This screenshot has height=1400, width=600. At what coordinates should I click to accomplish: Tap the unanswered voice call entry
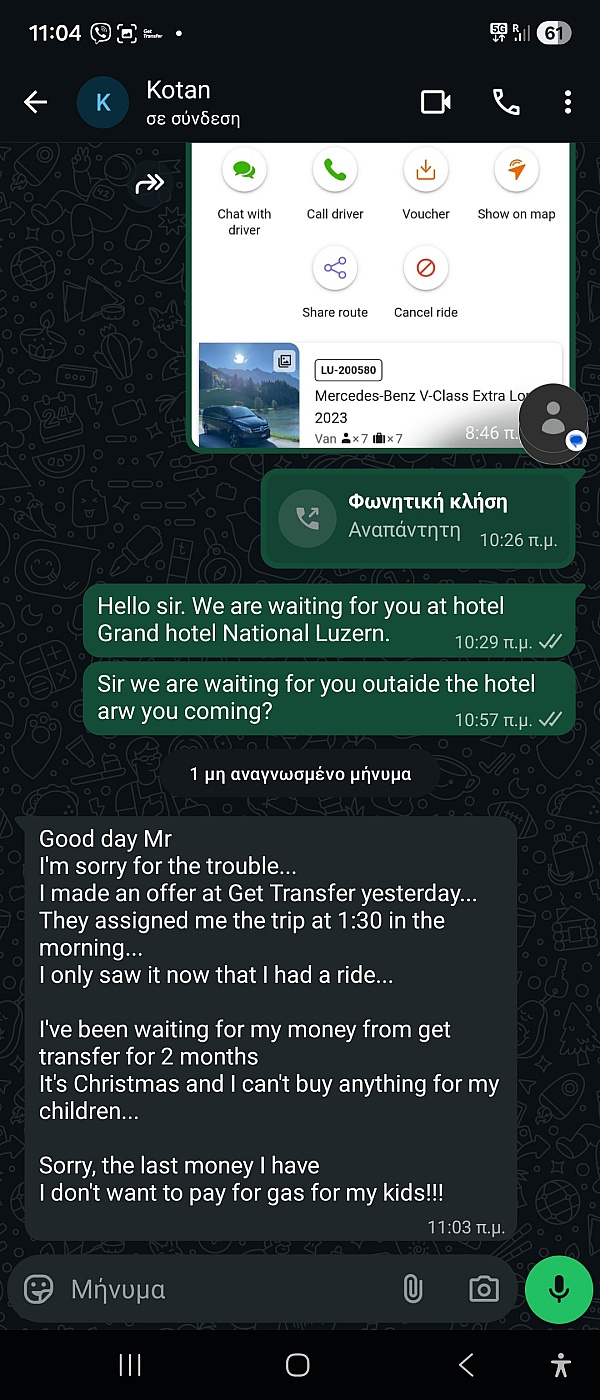point(418,518)
